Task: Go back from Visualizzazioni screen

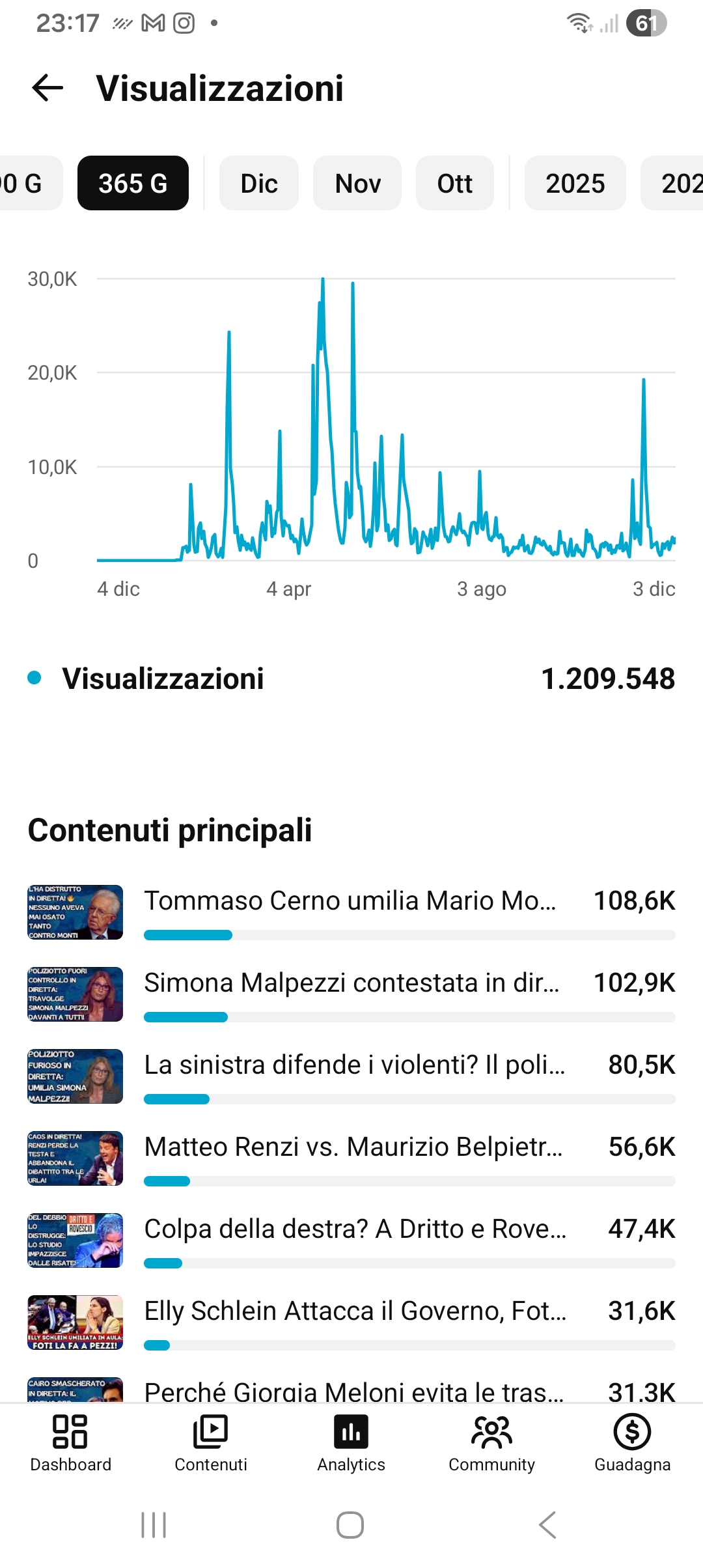Action: point(48,88)
